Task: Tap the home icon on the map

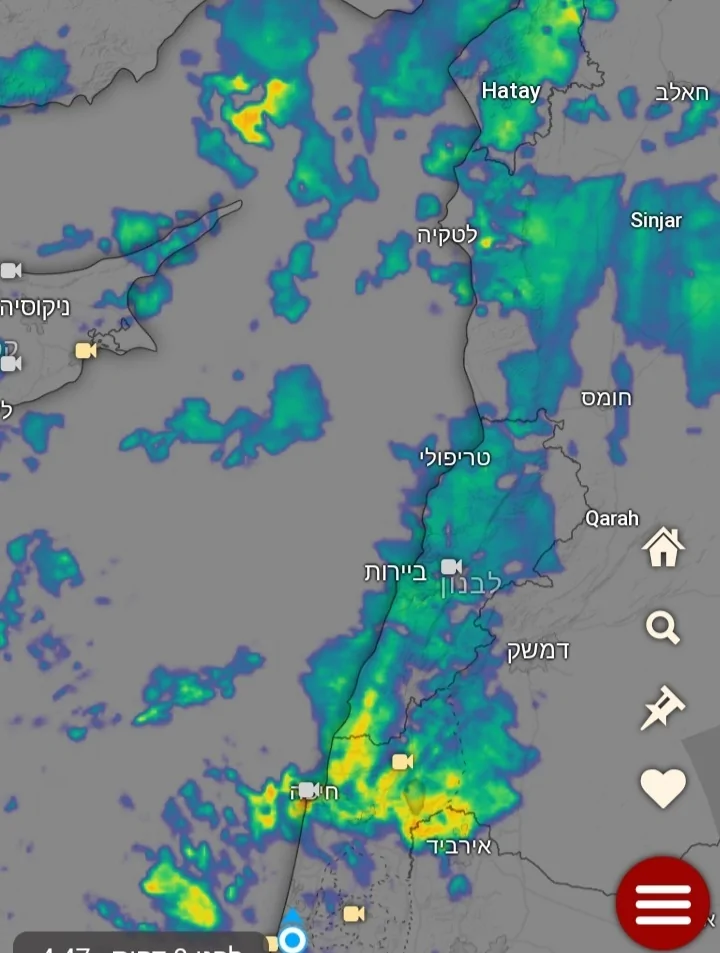Action: [663, 547]
